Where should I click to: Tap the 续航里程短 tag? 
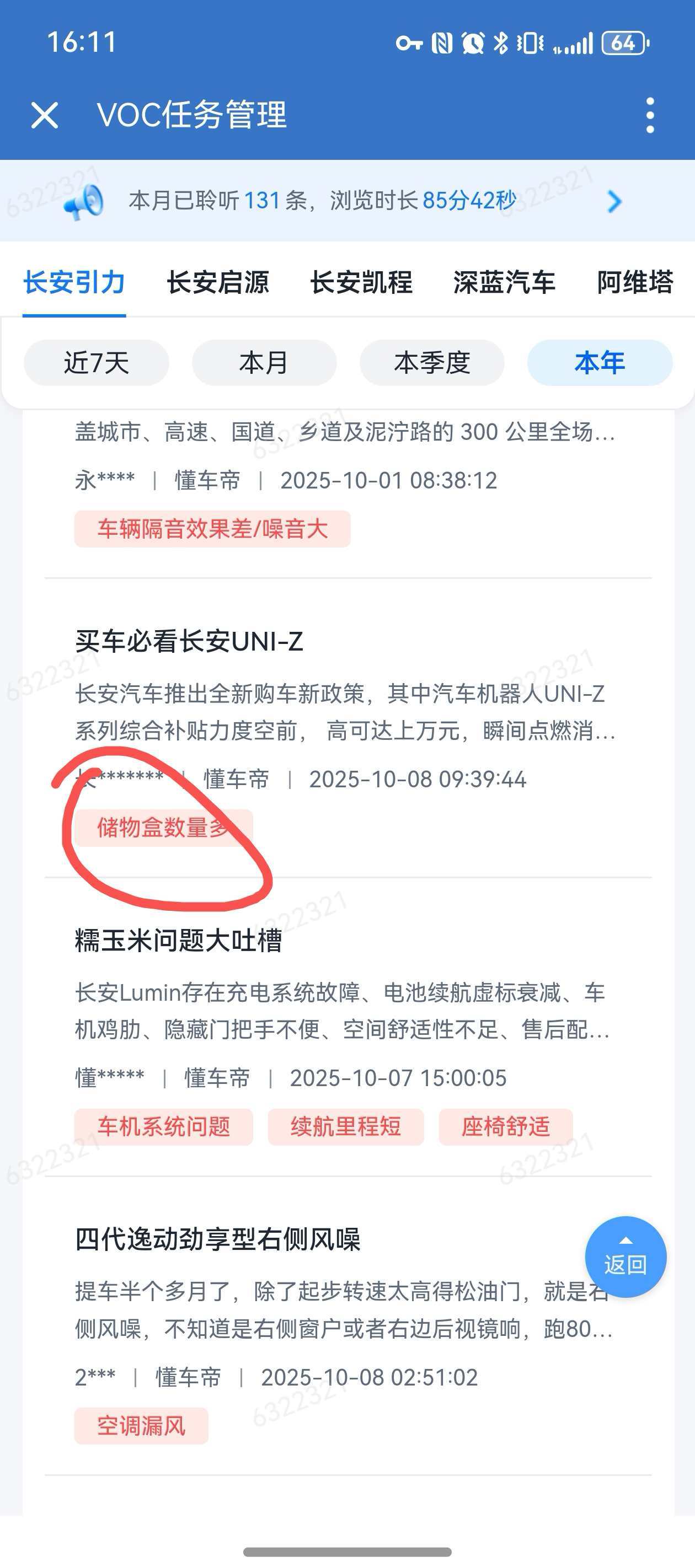(345, 1127)
